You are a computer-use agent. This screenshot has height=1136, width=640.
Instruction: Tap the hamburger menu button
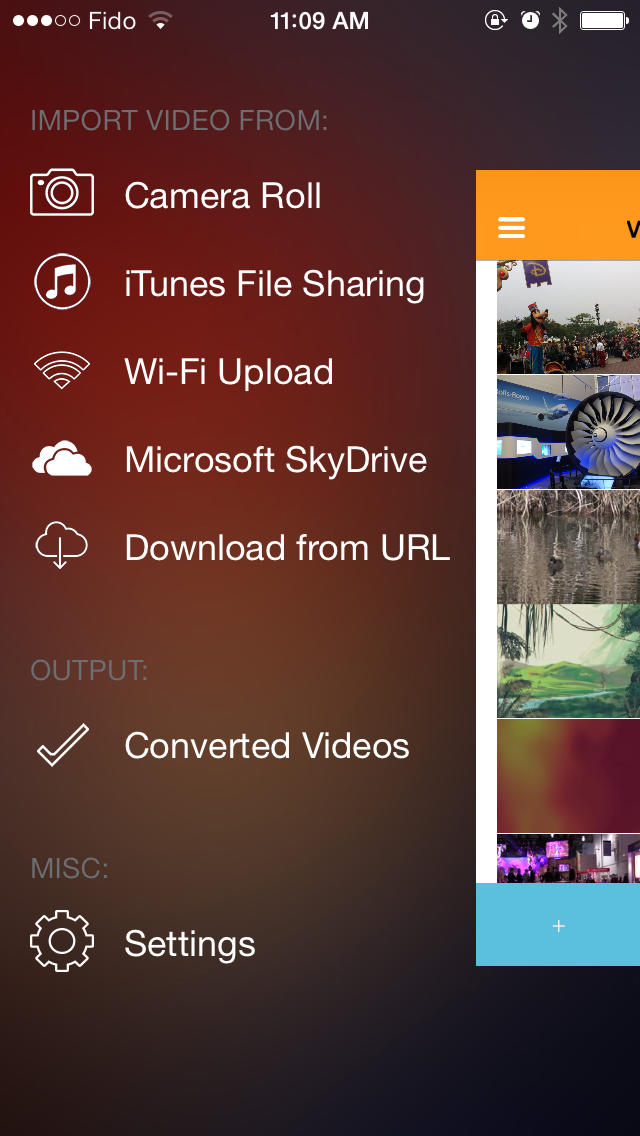point(511,227)
